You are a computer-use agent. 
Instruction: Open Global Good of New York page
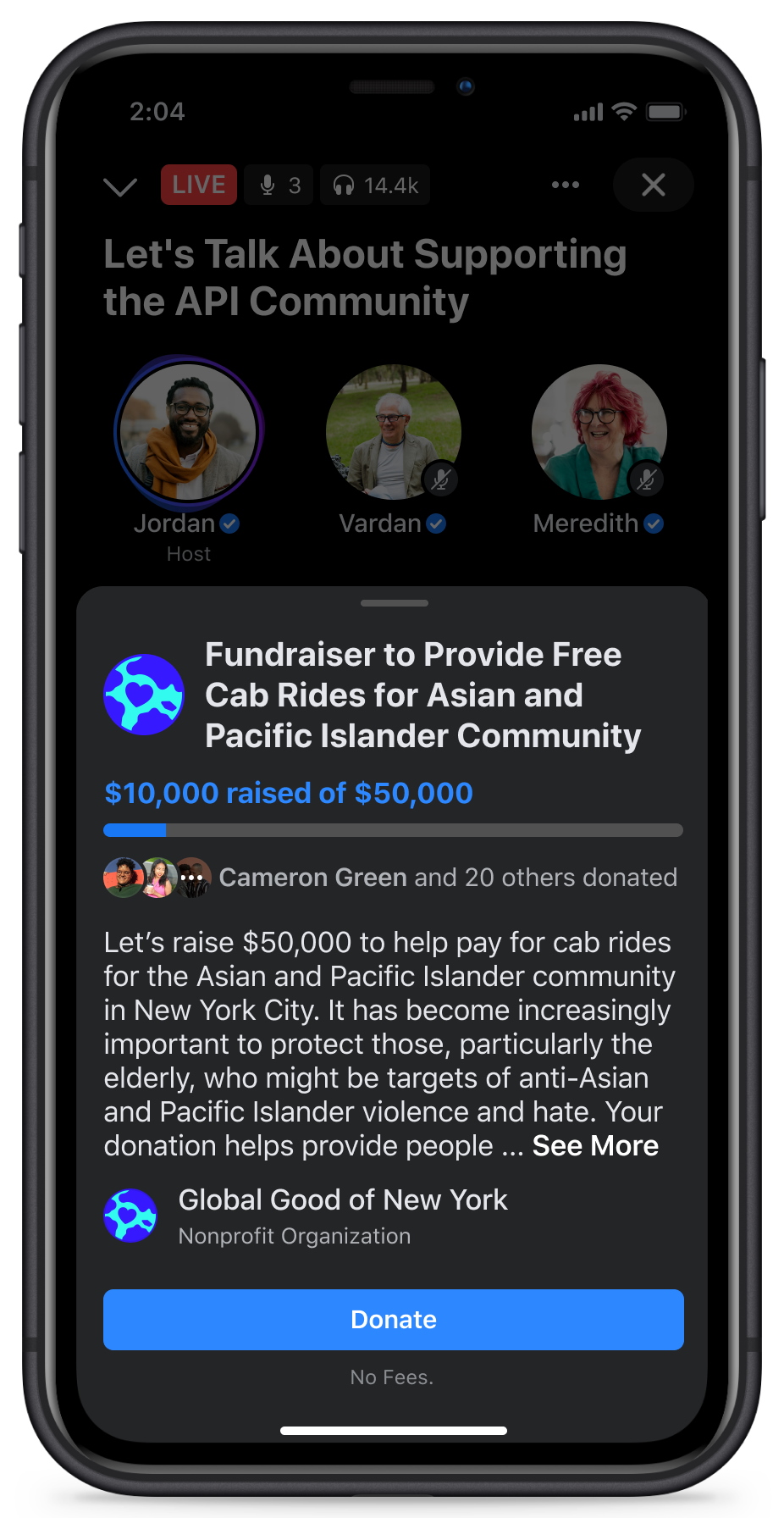click(x=342, y=1200)
